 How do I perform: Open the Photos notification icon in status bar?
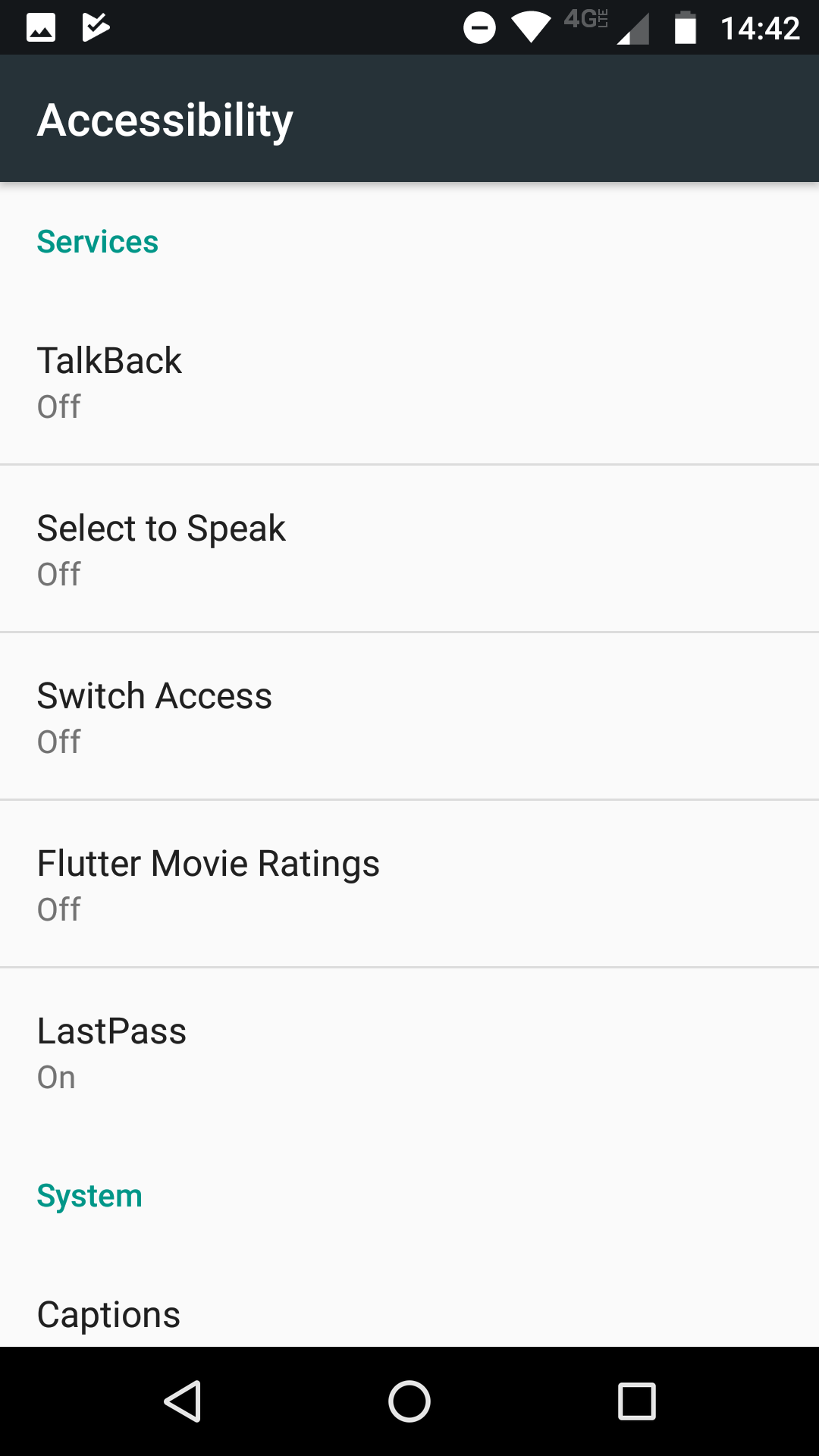pos(39,27)
